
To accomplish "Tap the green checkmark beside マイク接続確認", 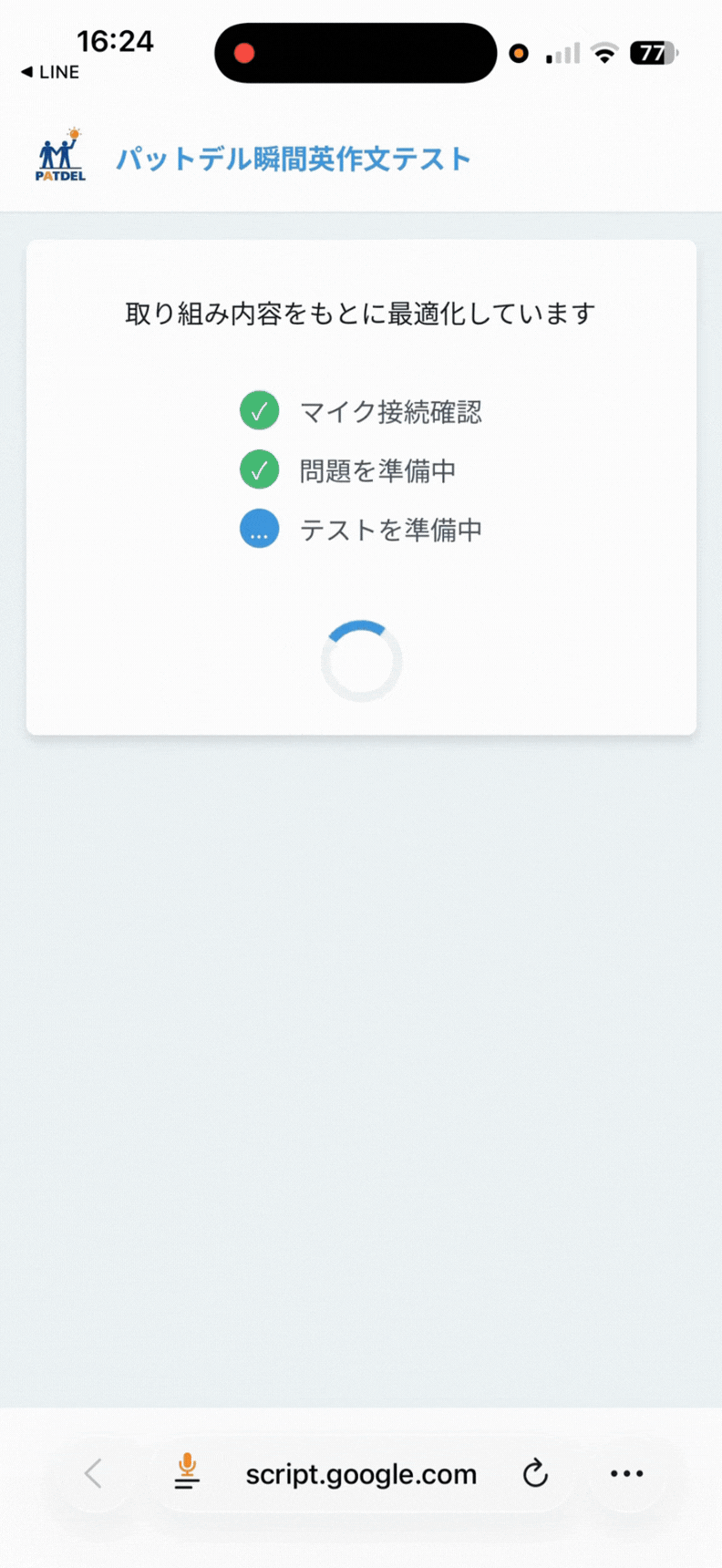I will [259, 410].
